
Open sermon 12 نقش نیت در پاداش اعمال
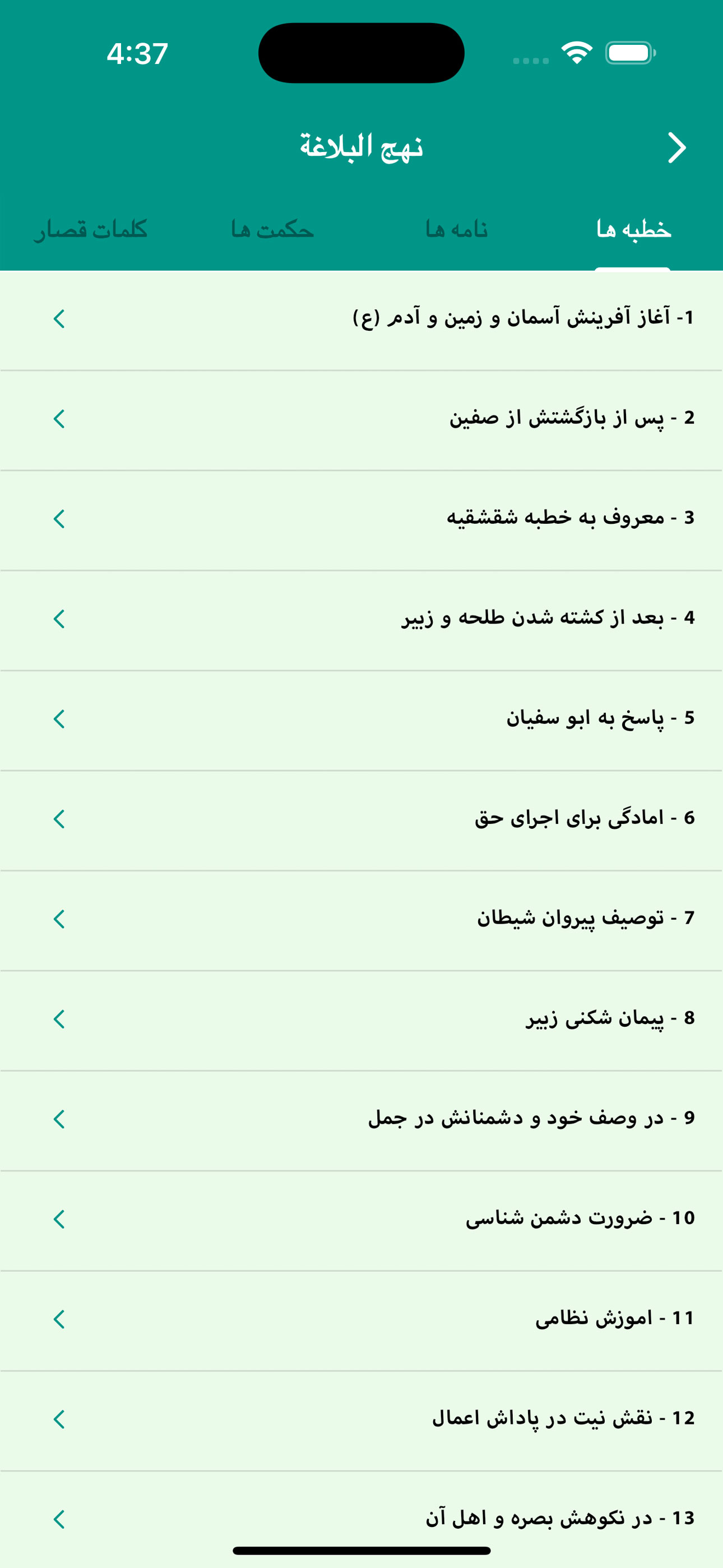[563, 1419]
